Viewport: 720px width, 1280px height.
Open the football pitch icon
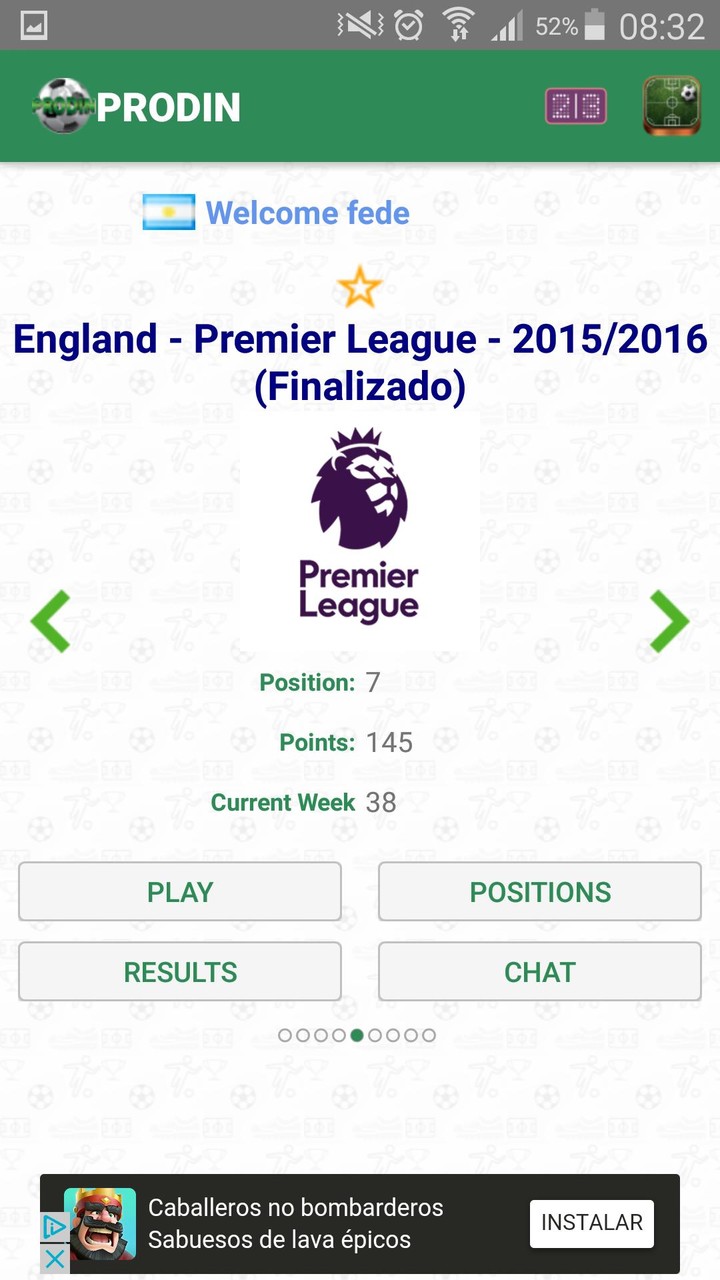click(671, 106)
